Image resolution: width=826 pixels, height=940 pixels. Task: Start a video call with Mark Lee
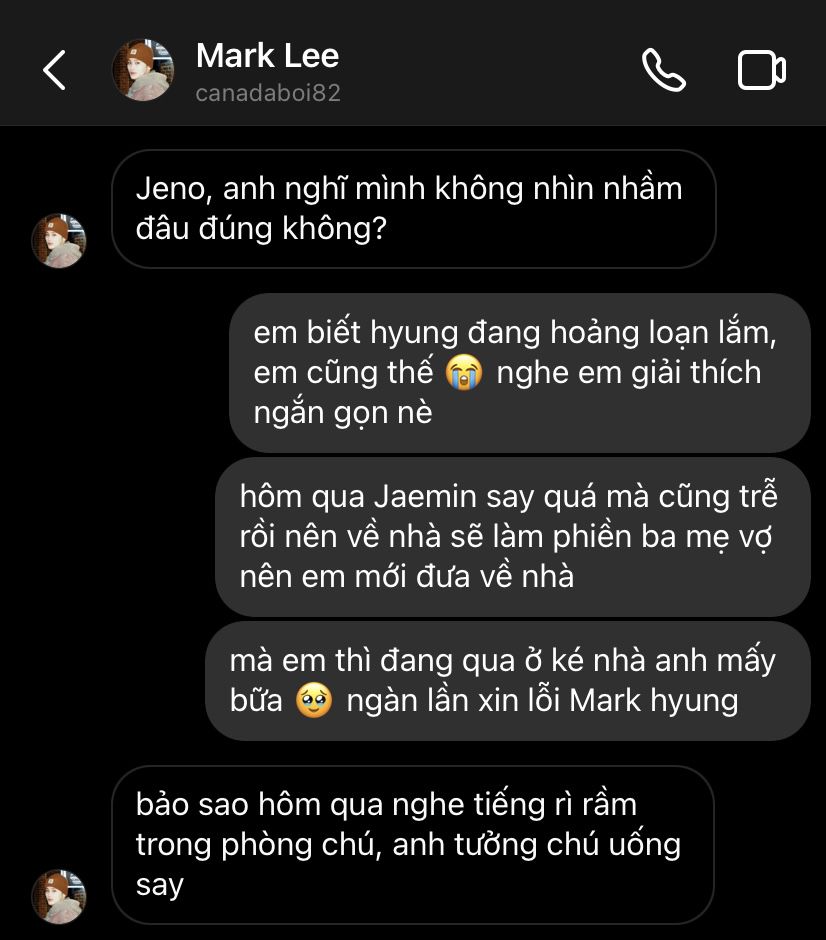click(x=761, y=70)
